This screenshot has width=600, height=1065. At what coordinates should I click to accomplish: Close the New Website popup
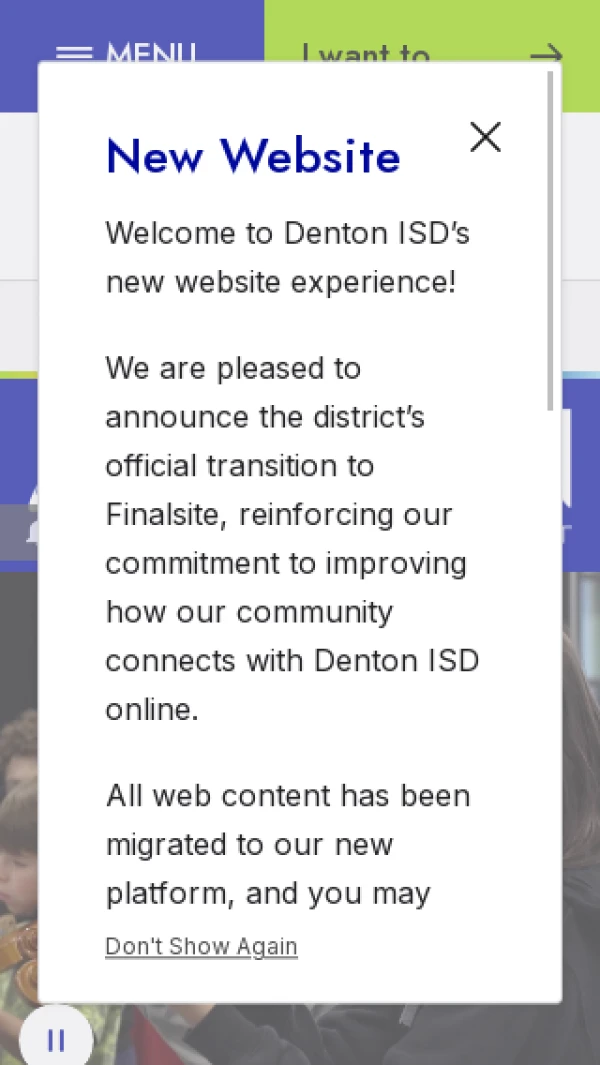point(485,137)
